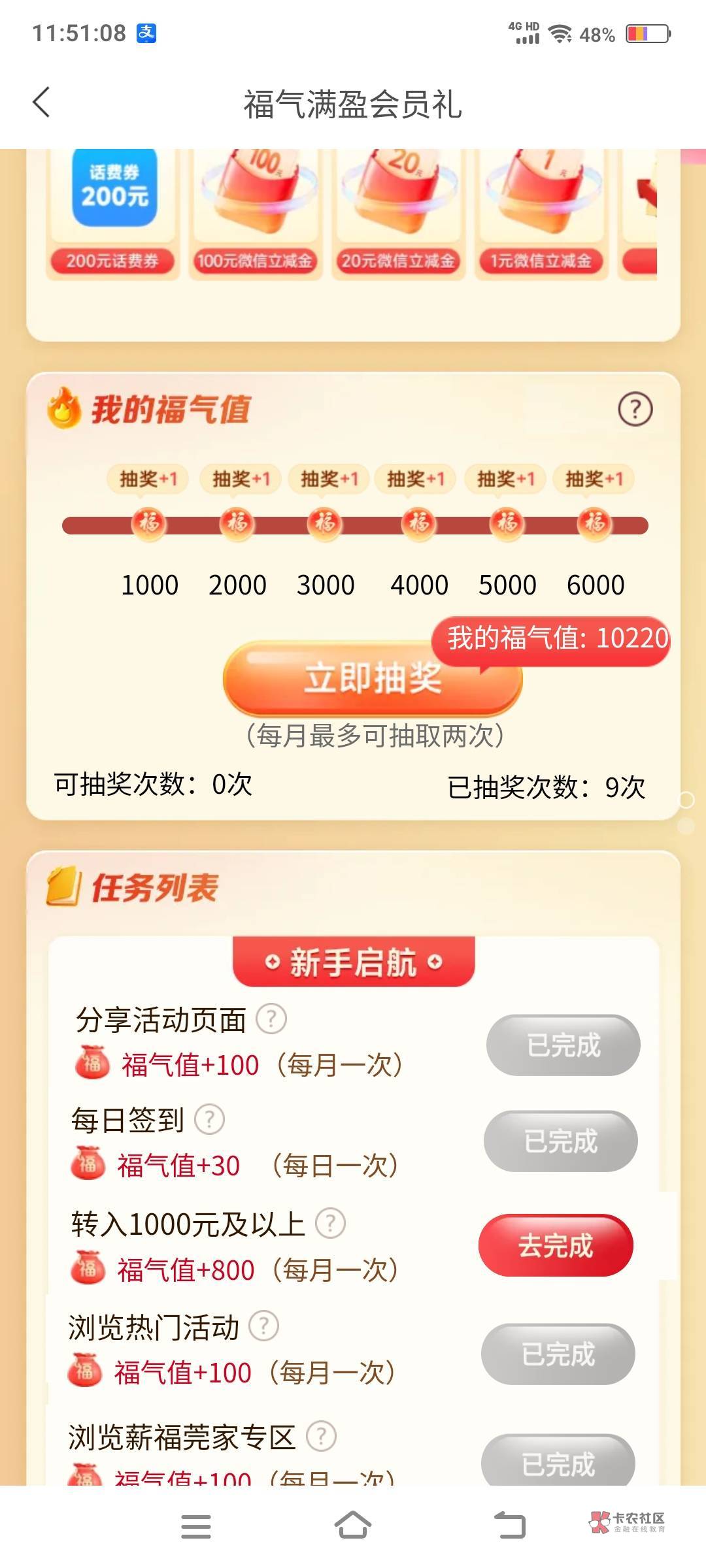Tap 已完成 button for 每日签到
Viewport: 706px width, 1568px height.
click(x=560, y=1141)
